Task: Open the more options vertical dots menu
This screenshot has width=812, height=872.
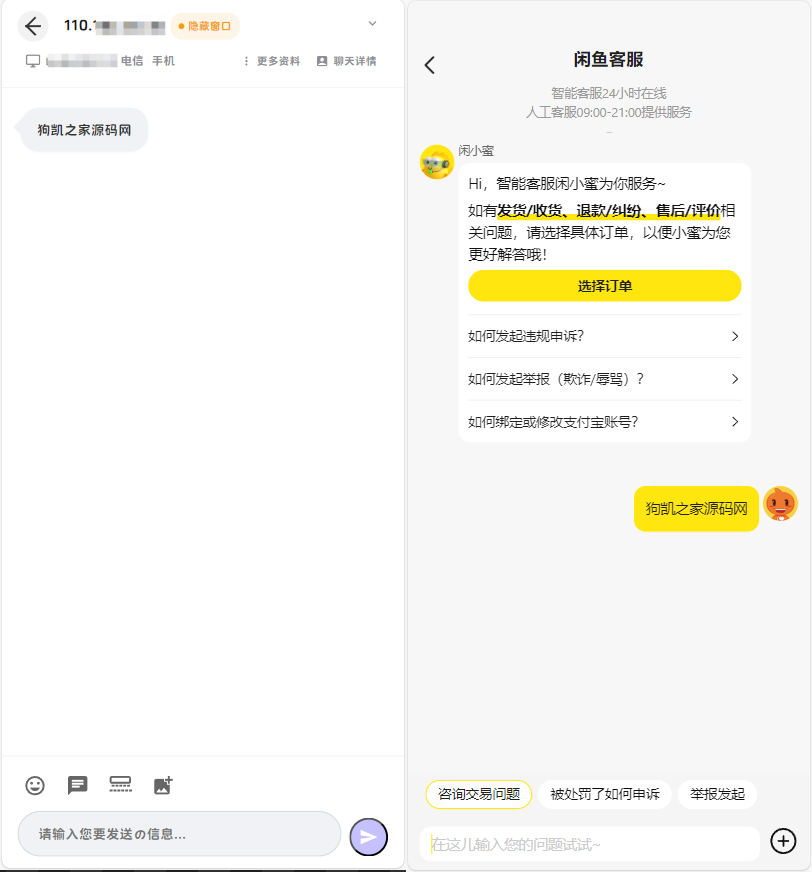Action: [x=245, y=60]
